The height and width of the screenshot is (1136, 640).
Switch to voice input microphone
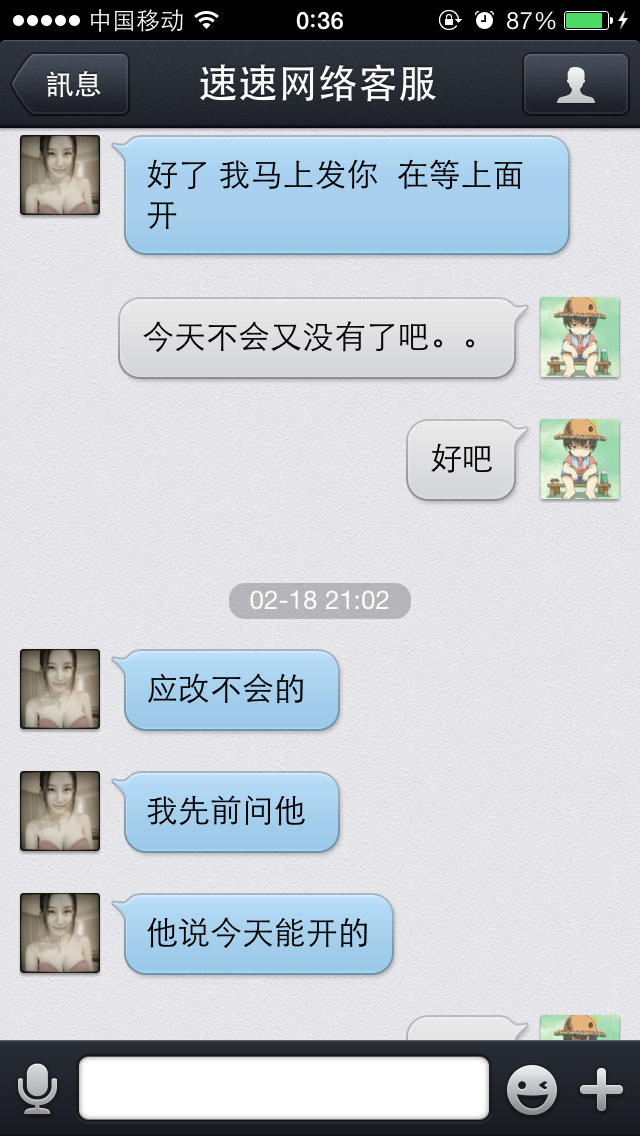point(37,1088)
